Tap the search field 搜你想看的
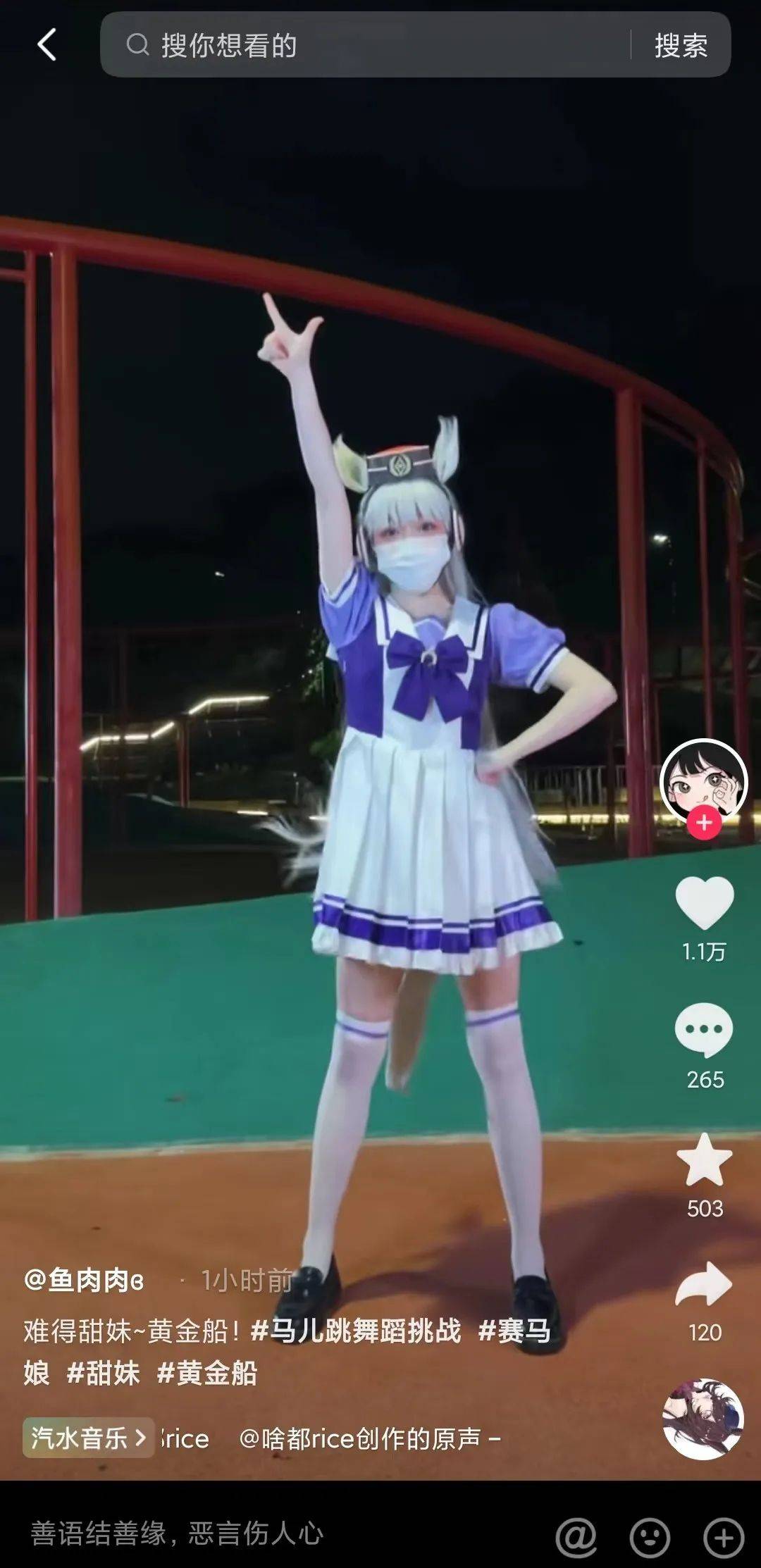Image resolution: width=761 pixels, height=1568 pixels. (365, 45)
